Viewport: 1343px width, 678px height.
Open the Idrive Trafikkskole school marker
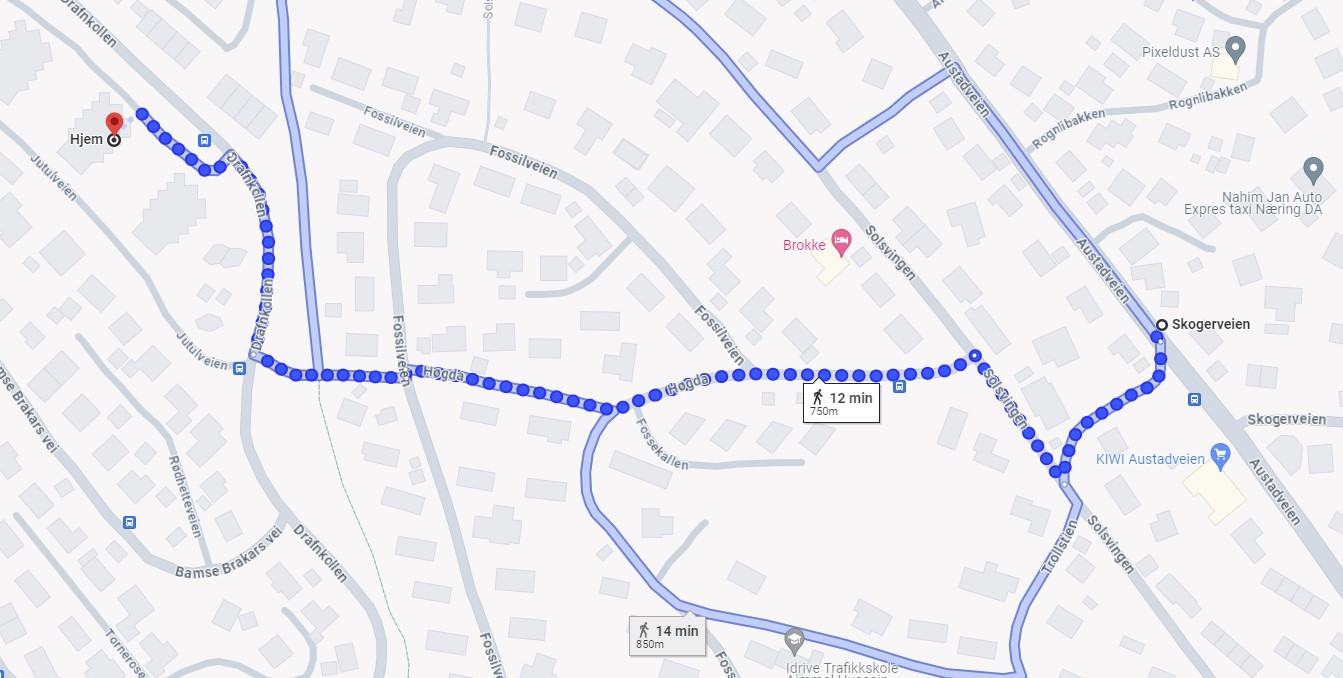pyautogui.click(x=794, y=639)
